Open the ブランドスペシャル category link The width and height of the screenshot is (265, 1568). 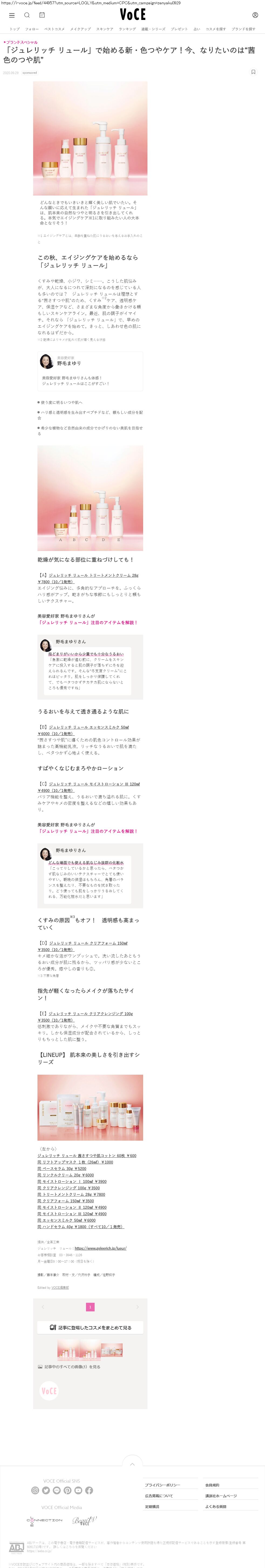(21, 43)
